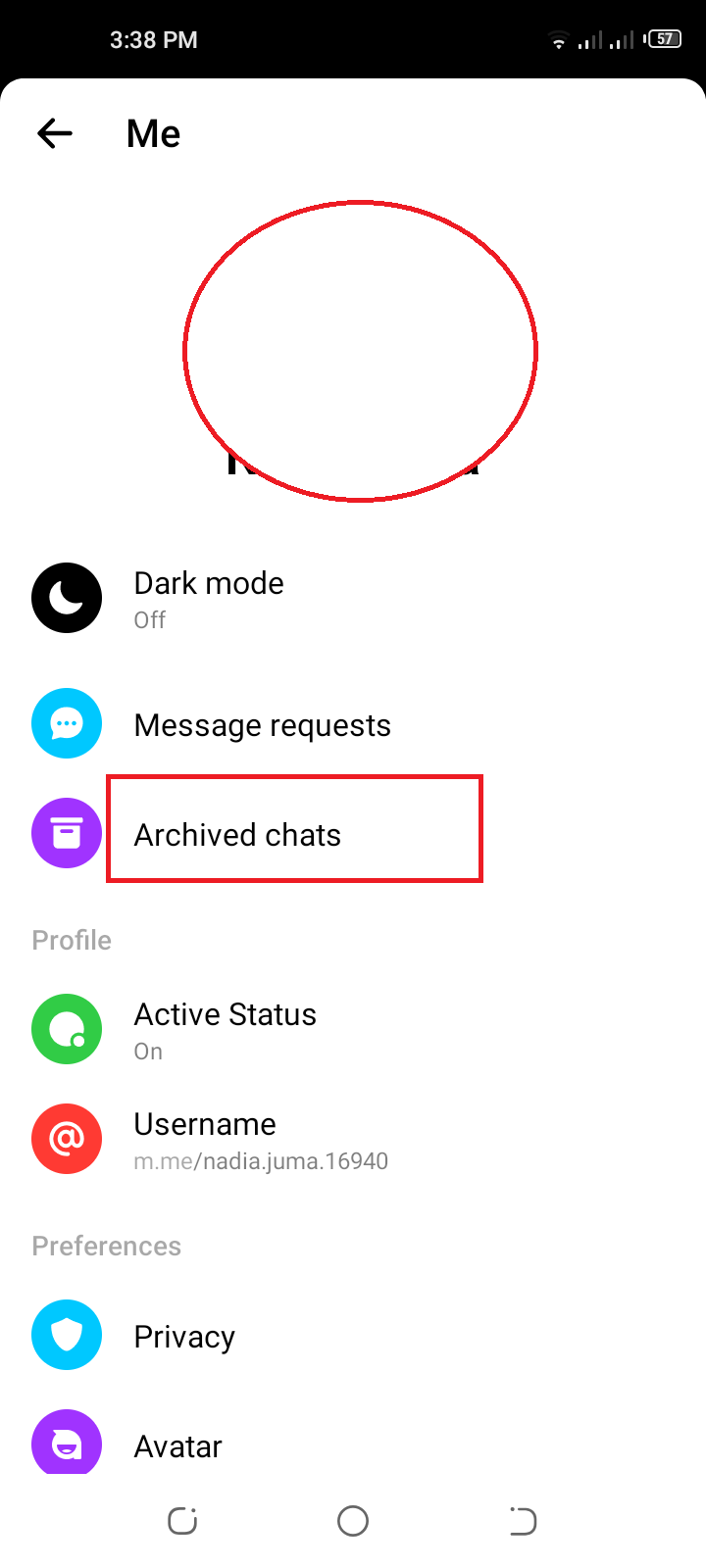Open Message requests

262,725
